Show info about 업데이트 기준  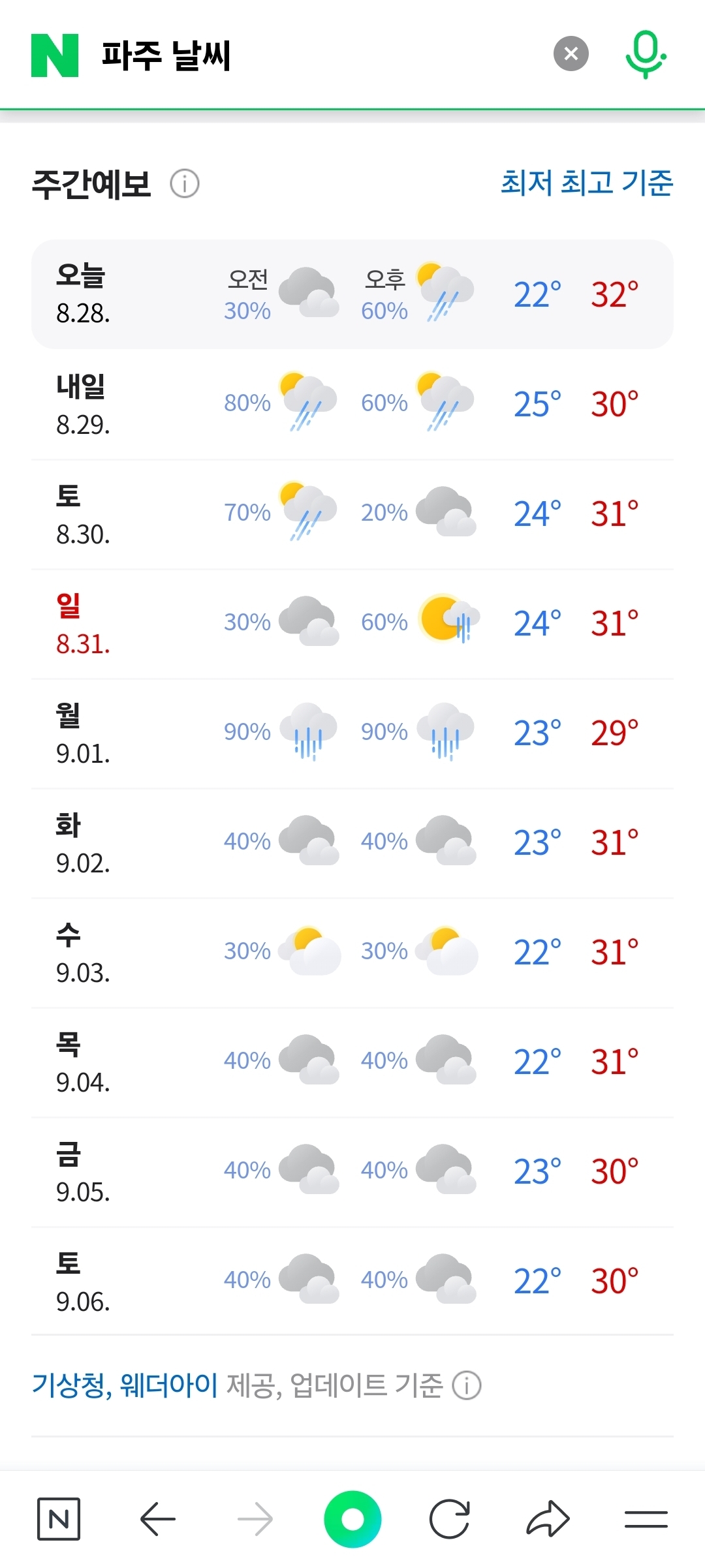(467, 1385)
